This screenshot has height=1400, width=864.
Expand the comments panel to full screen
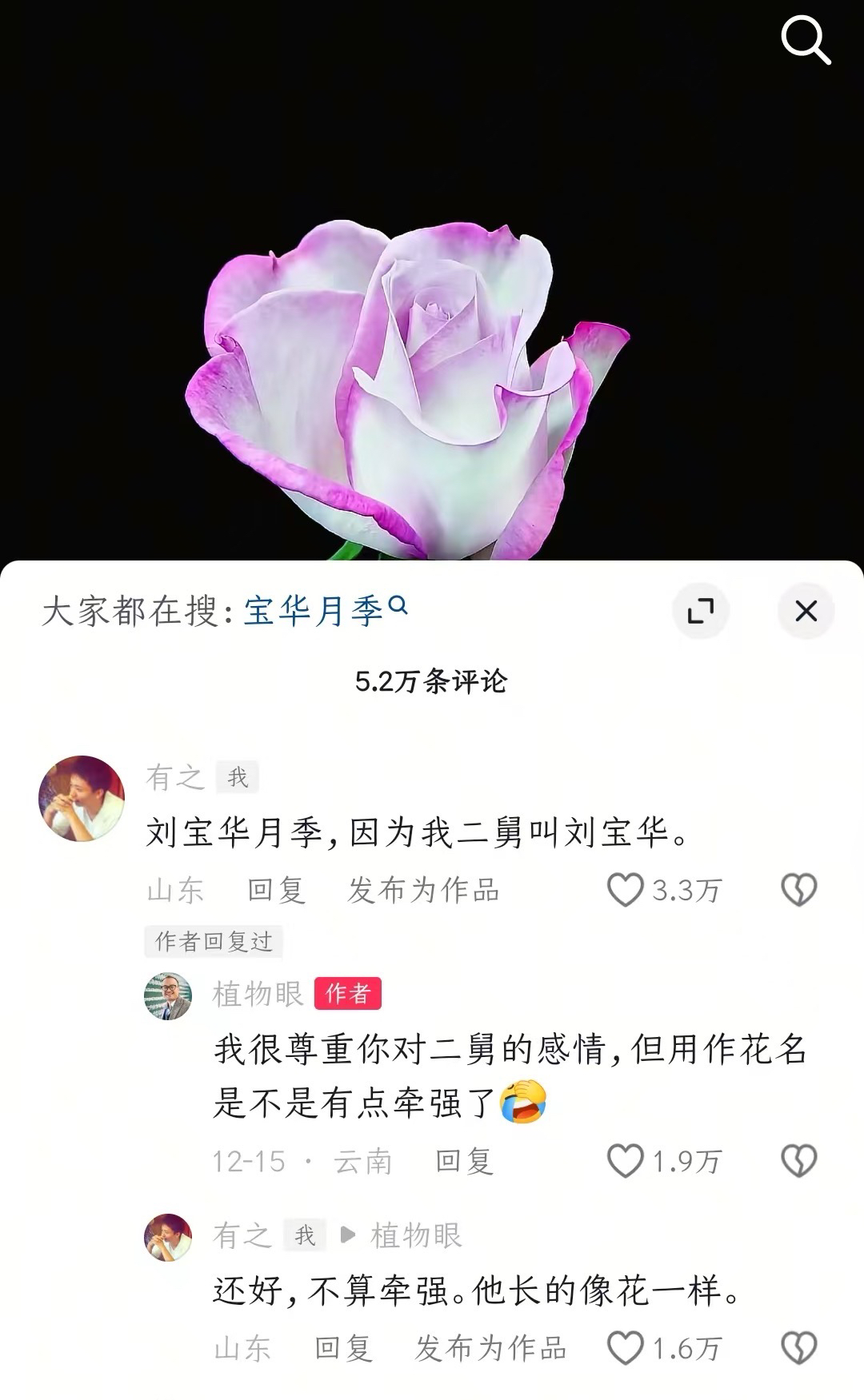click(x=701, y=612)
